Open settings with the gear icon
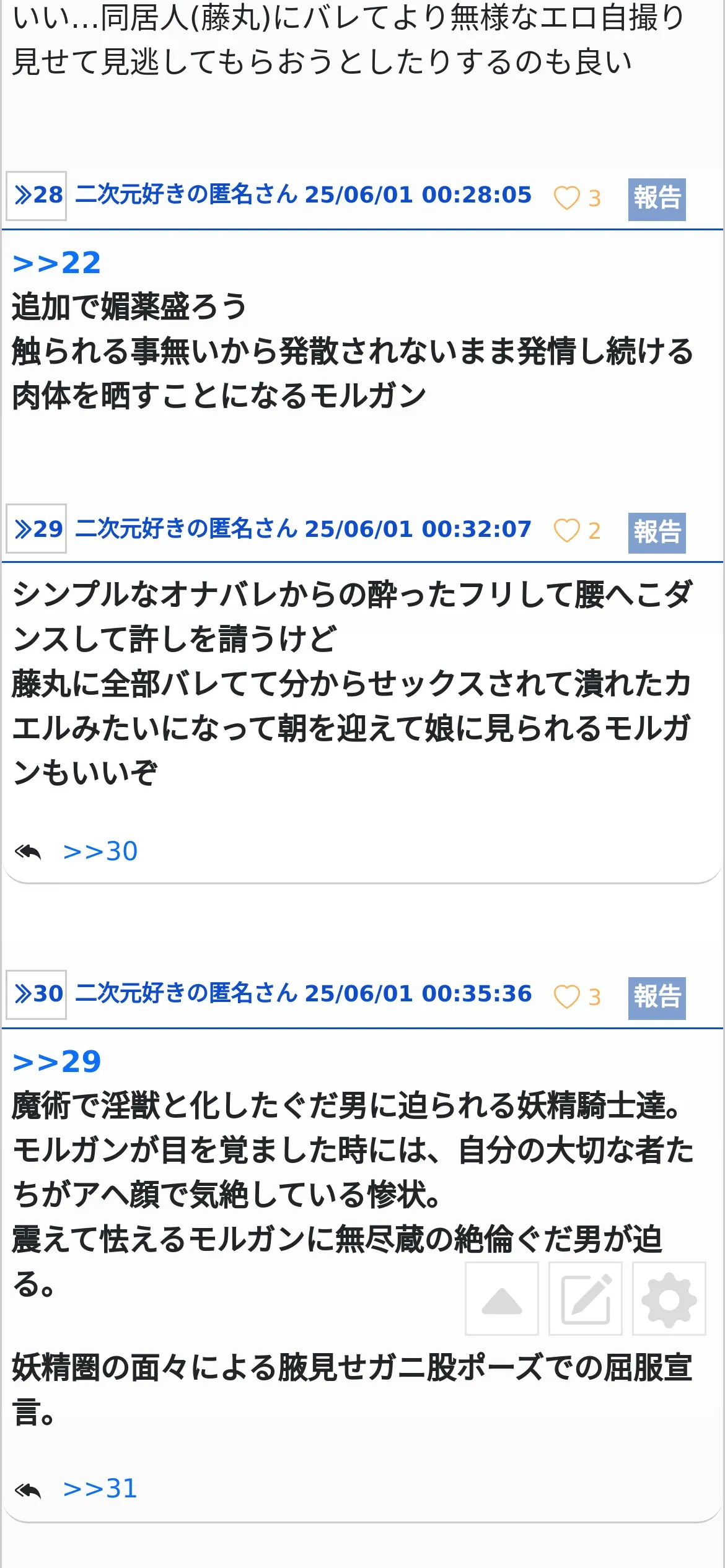Viewport: 725px width, 1568px height. pos(669,1299)
